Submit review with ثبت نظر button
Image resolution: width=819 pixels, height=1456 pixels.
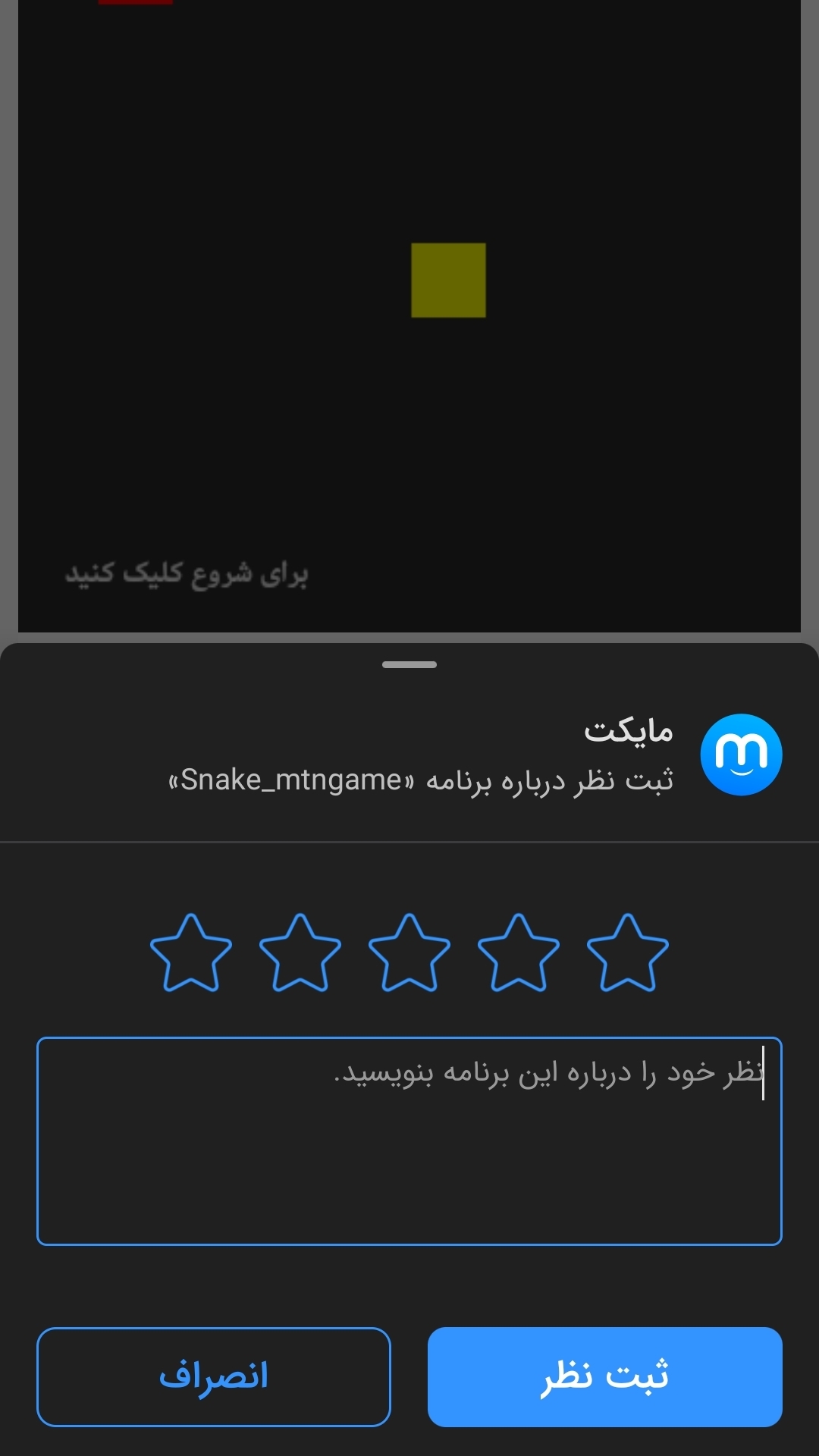(604, 1376)
